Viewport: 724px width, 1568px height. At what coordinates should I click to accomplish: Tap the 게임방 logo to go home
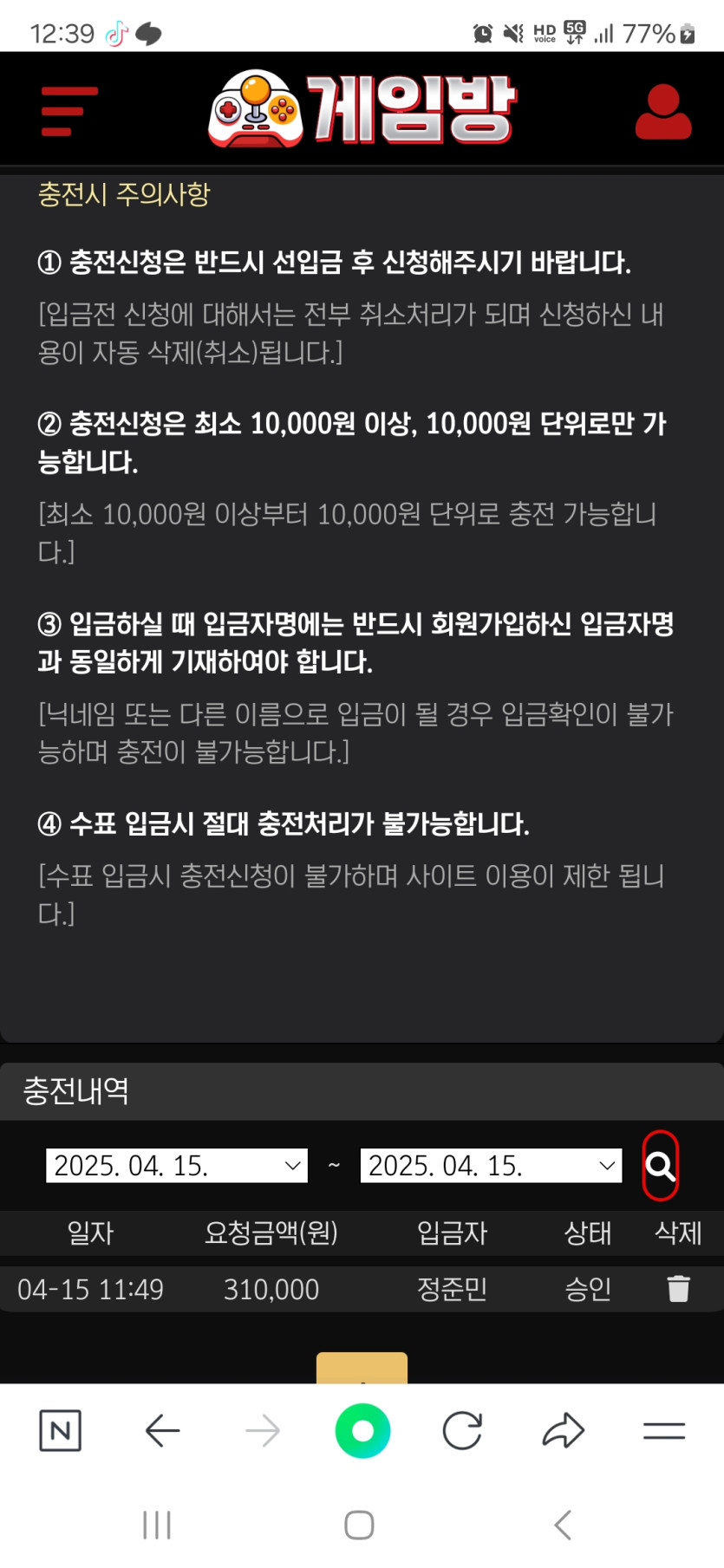pos(362,108)
